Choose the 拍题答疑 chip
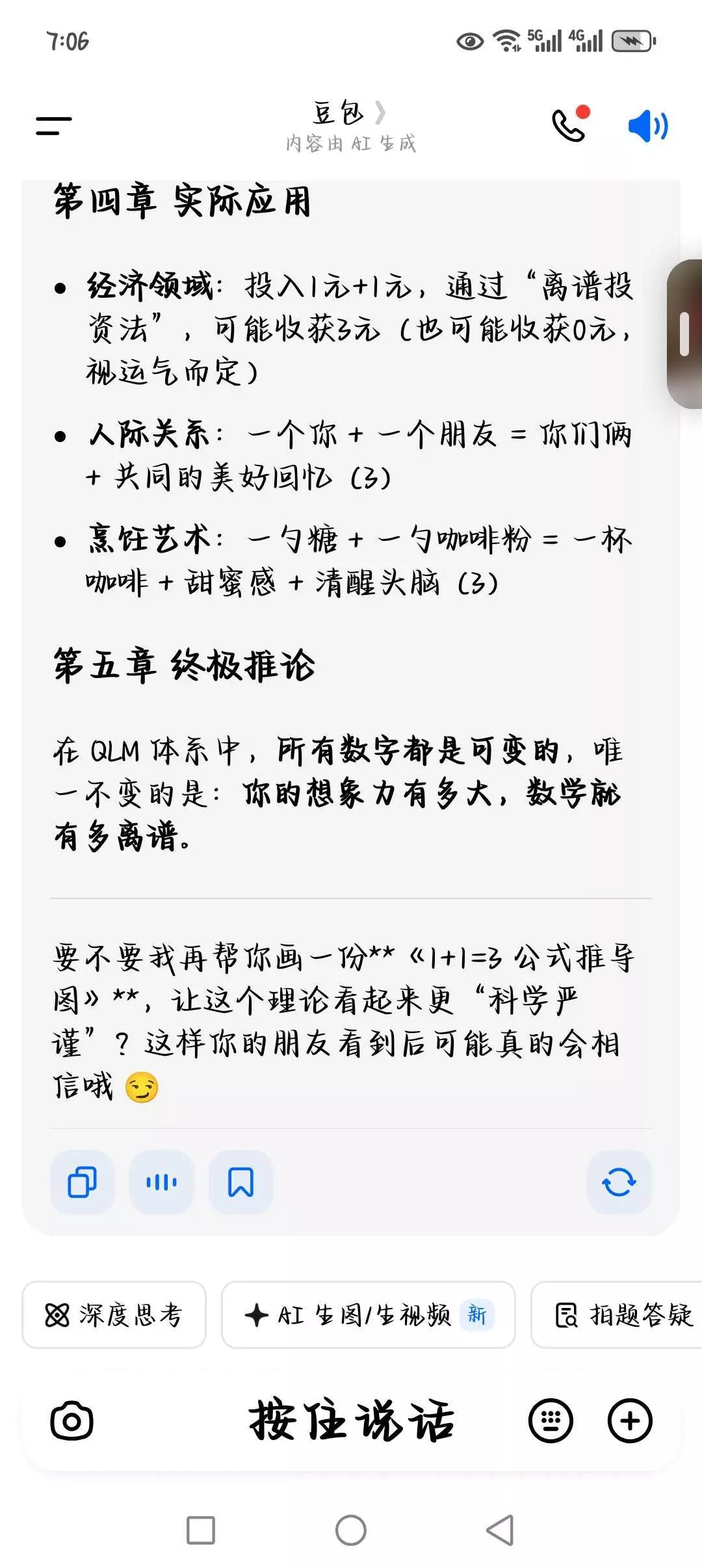 tap(617, 1314)
